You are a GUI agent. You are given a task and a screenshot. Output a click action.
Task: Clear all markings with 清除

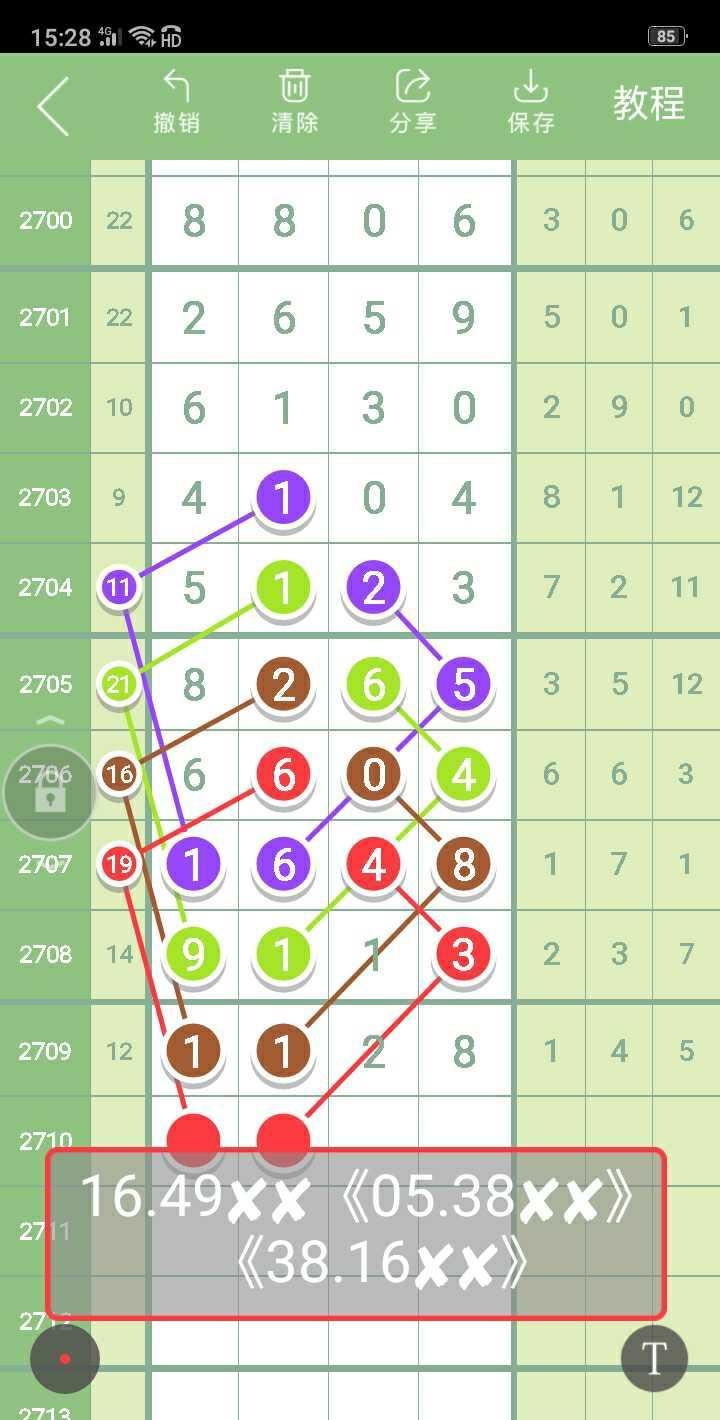(x=295, y=102)
